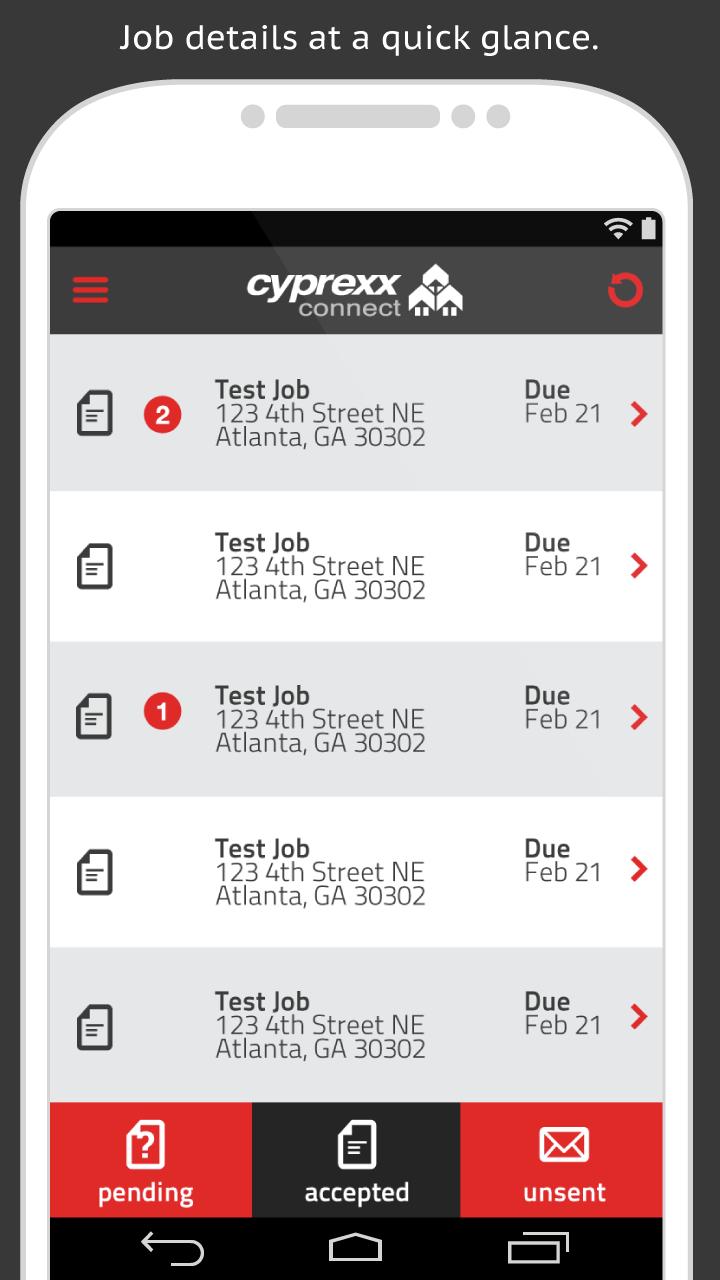Tap the accepted document icon
This screenshot has height=1280, width=720.
coord(357,1143)
